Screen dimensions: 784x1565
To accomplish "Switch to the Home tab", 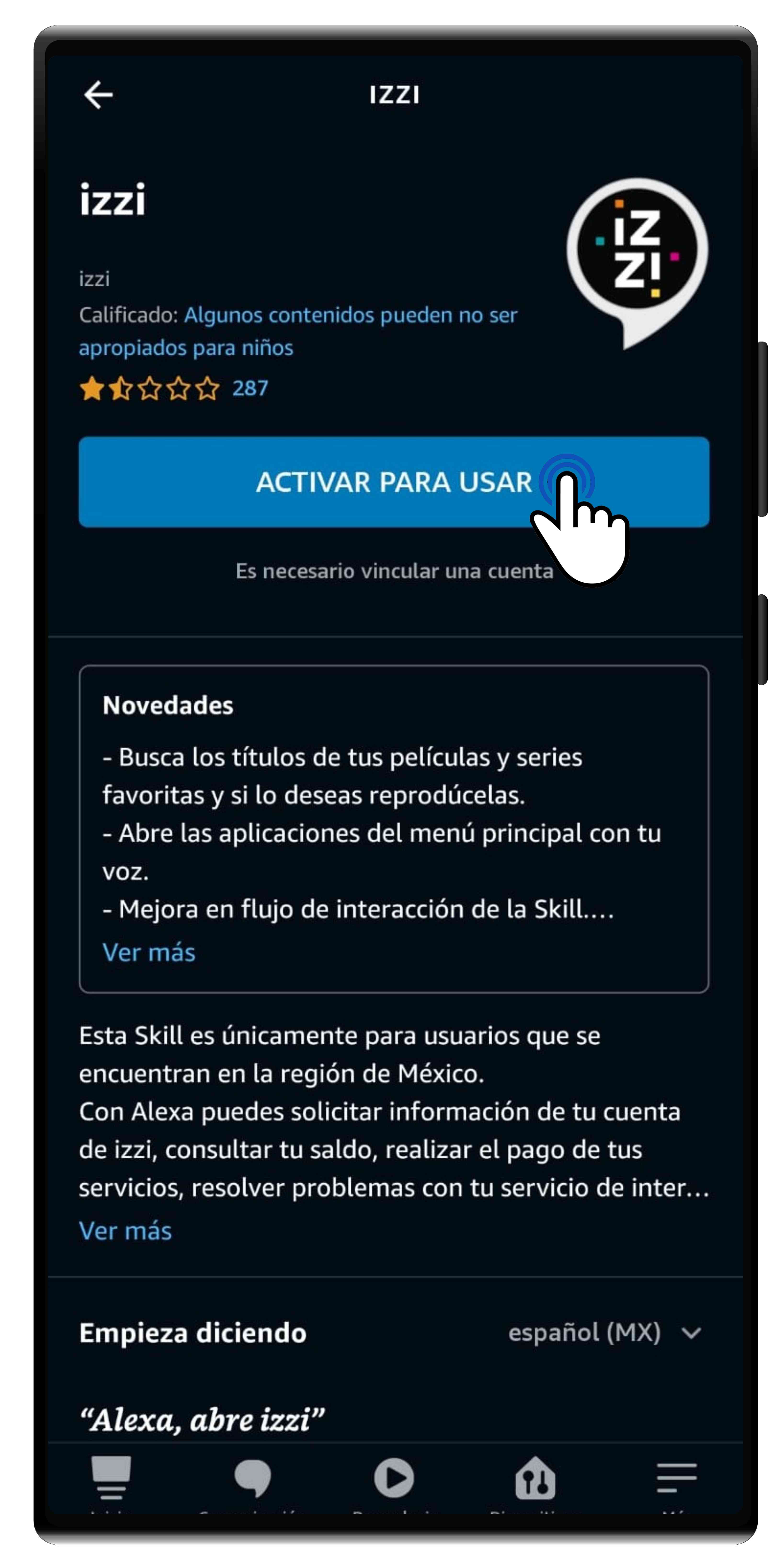I will 111,1477.
